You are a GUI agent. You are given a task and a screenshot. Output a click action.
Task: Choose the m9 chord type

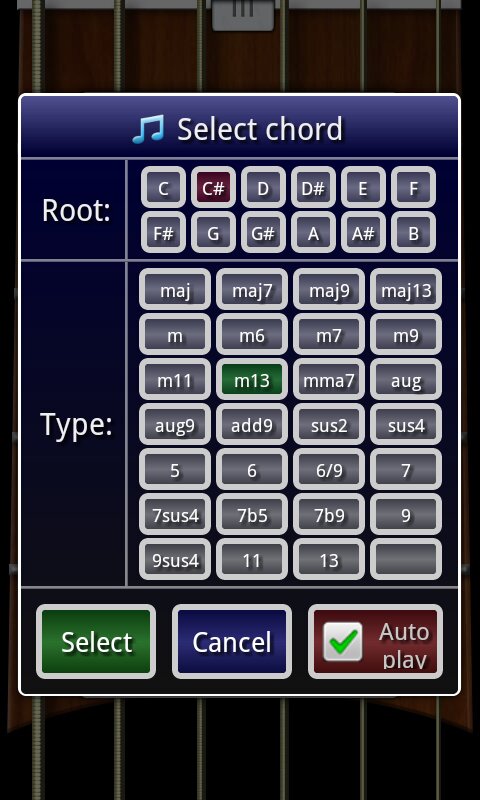click(406, 335)
